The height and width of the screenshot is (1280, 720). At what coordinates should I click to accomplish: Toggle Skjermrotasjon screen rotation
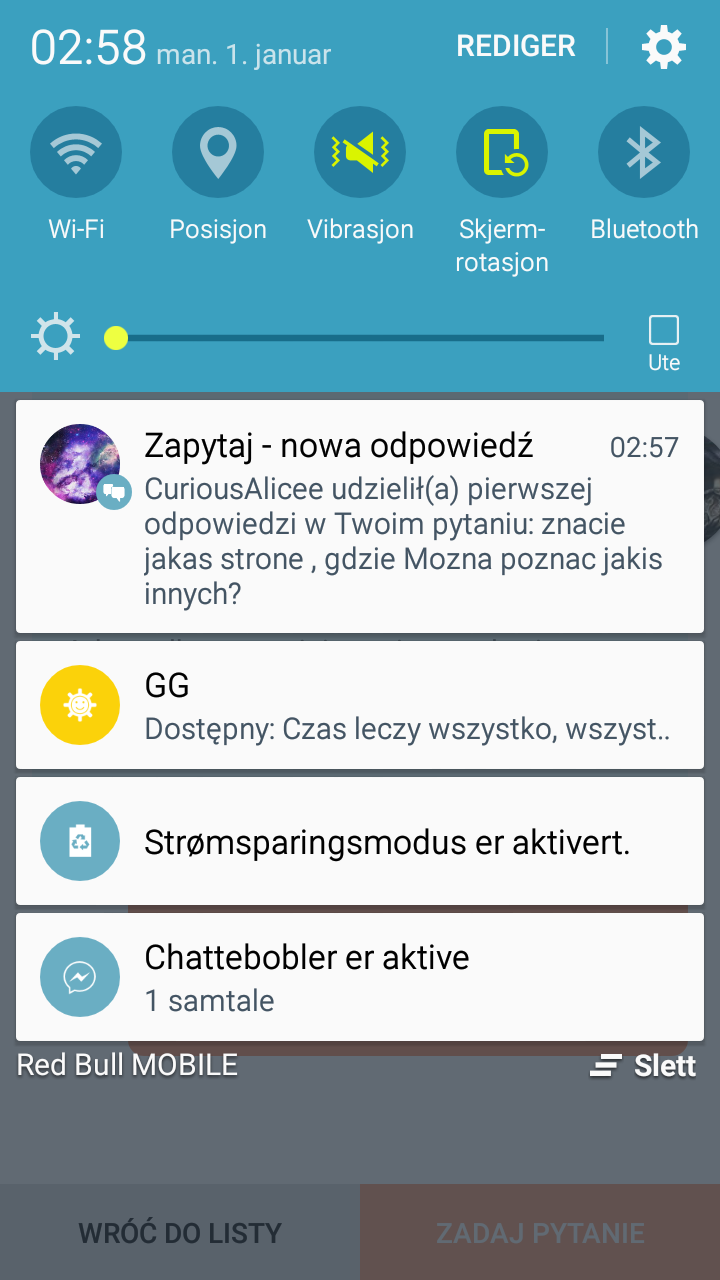click(x=502, y=153)
